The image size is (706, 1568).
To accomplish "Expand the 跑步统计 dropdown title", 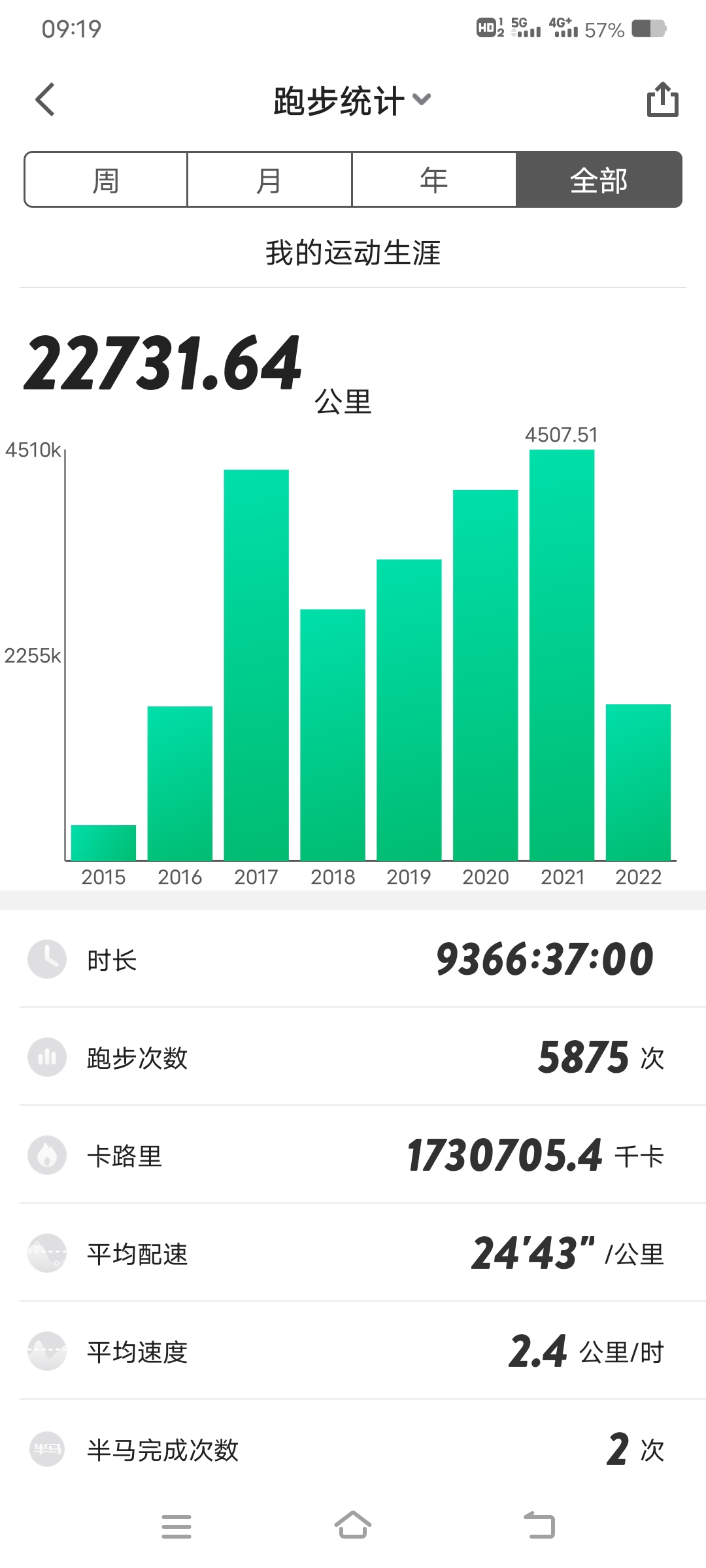I will pyautogui.click(x=352, y=101).
